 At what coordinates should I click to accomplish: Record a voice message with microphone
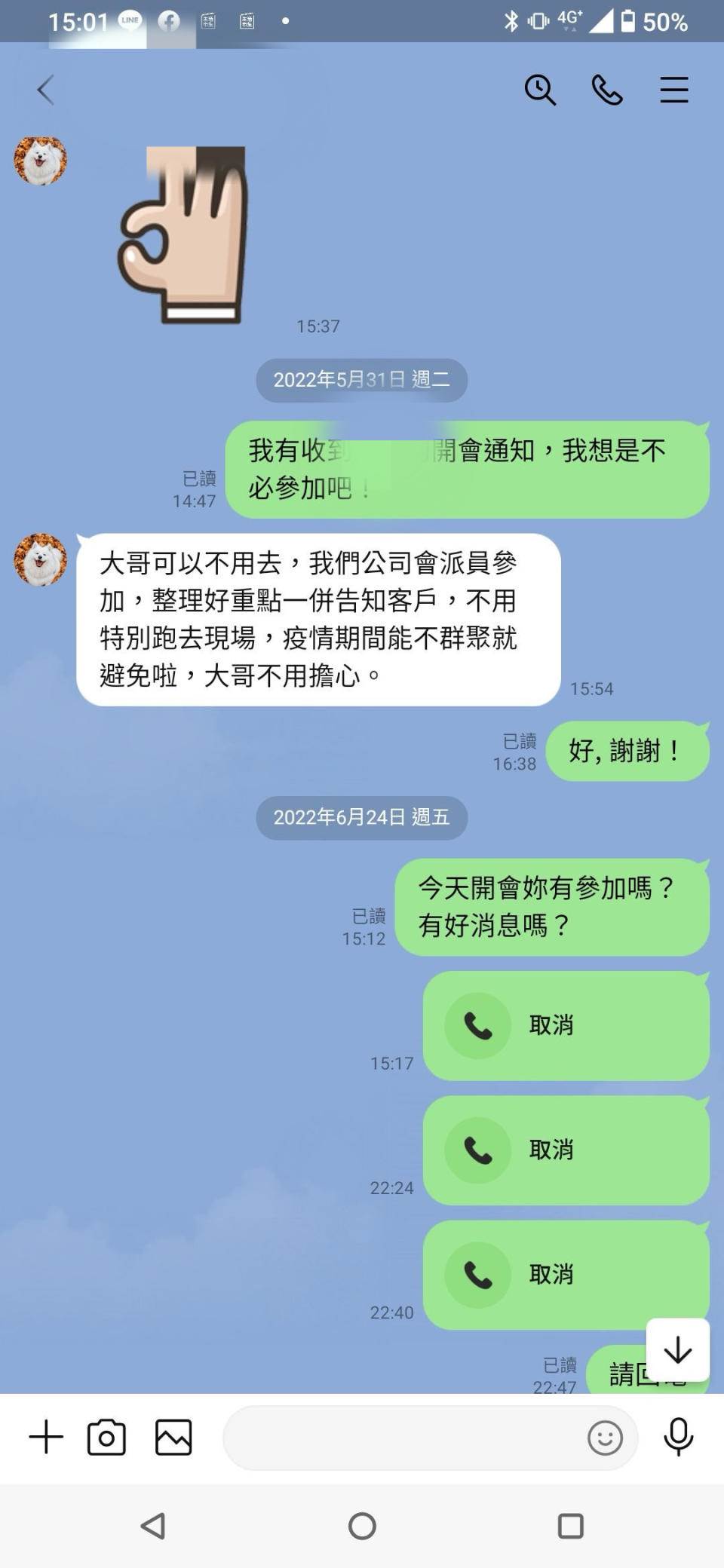(x=678, y=1437)
